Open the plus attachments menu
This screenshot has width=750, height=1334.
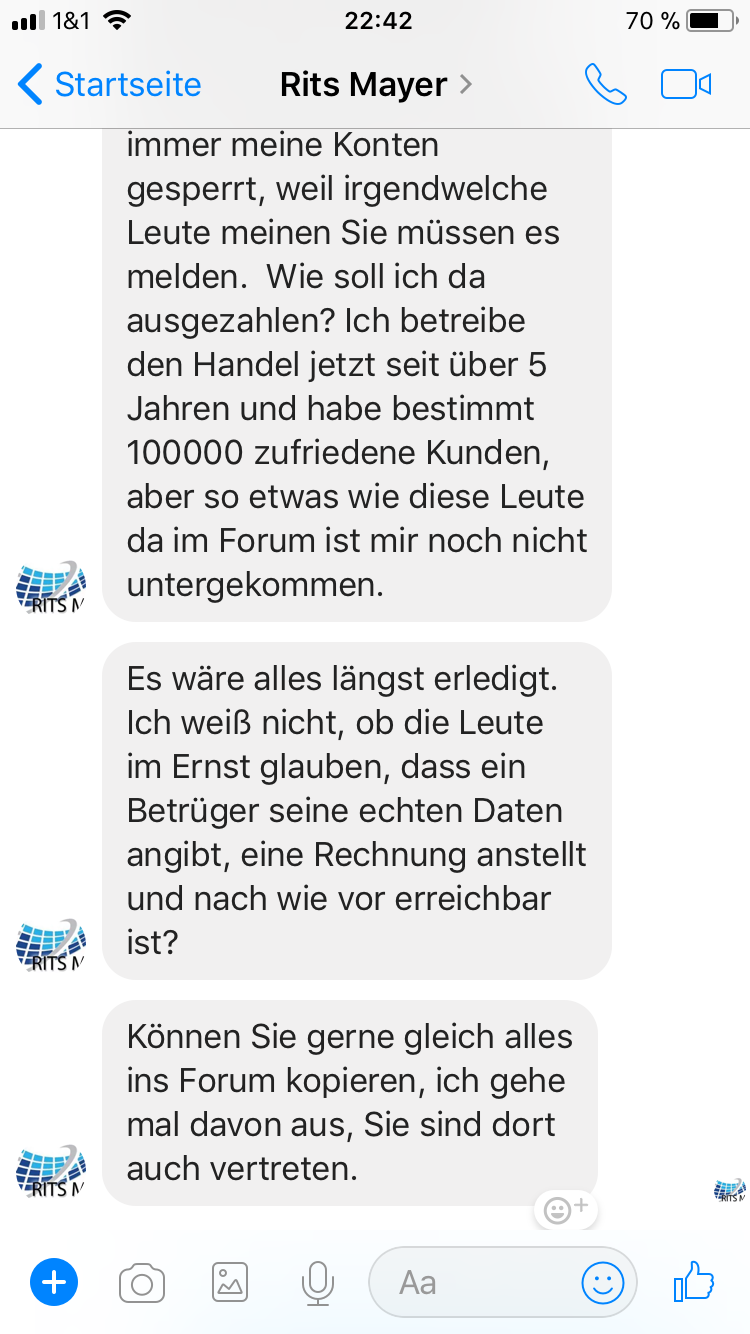(x=54, y=1281)
